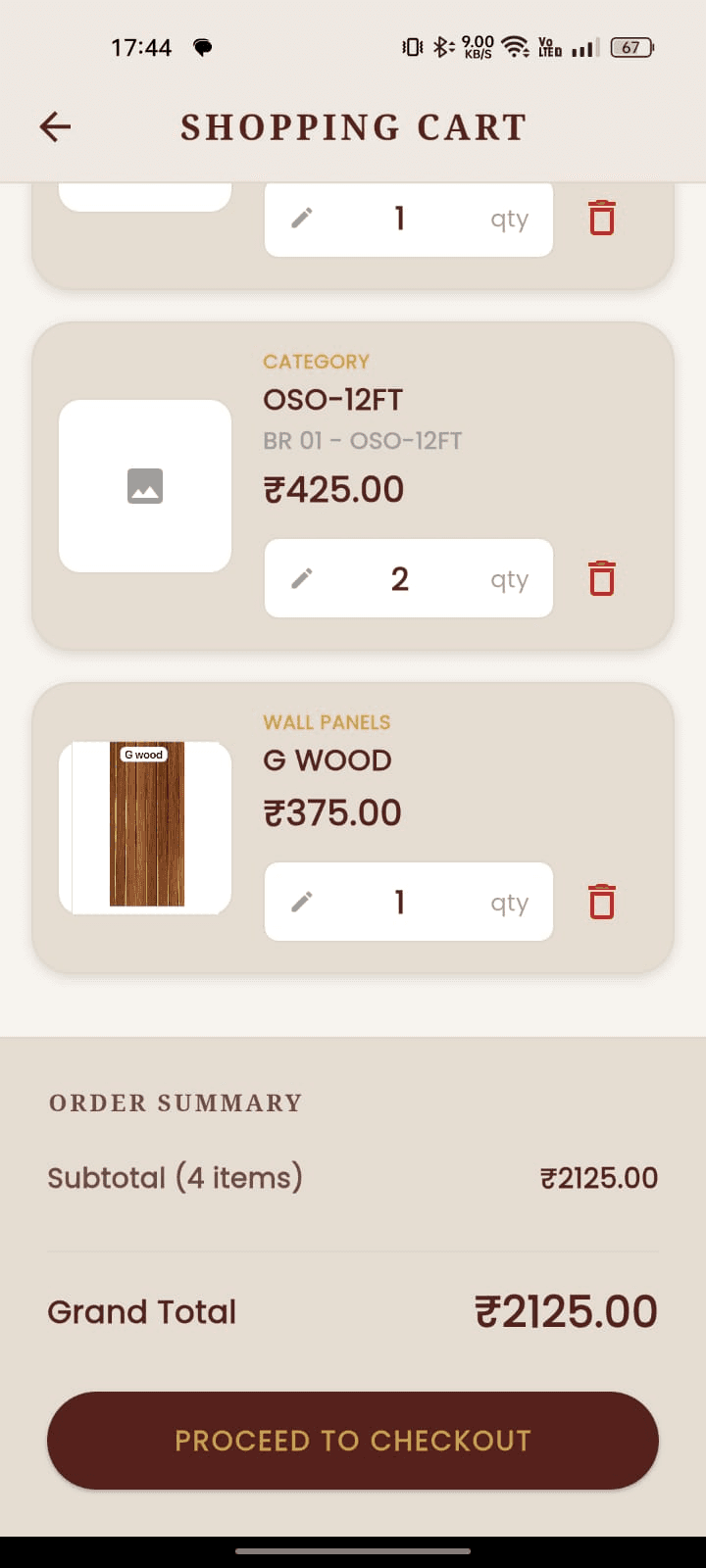Tap the OSO-12FT quantity field
Screen dimensions: 706x1568
412,578
